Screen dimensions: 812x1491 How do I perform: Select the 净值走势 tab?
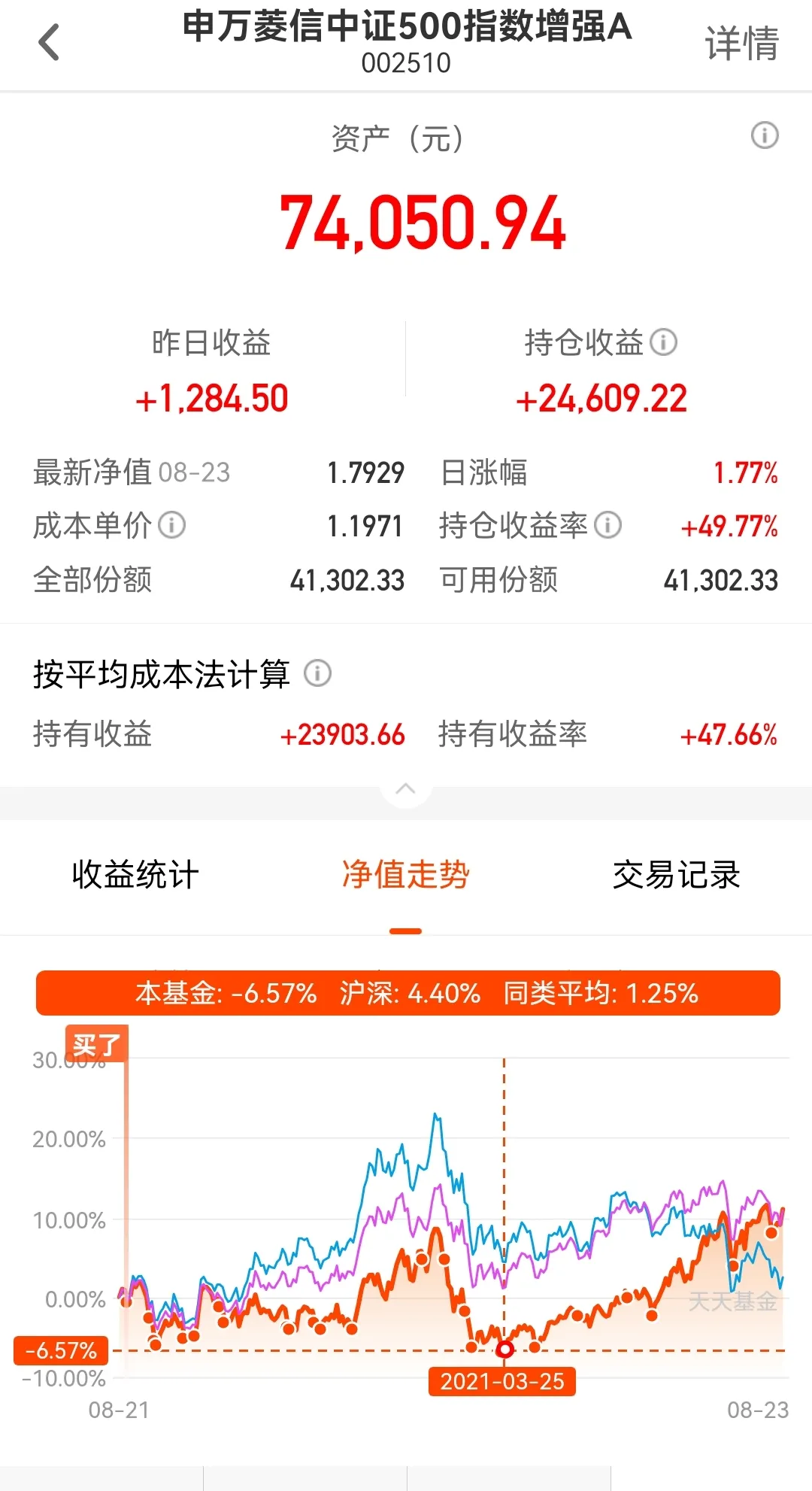coord(406,875)
